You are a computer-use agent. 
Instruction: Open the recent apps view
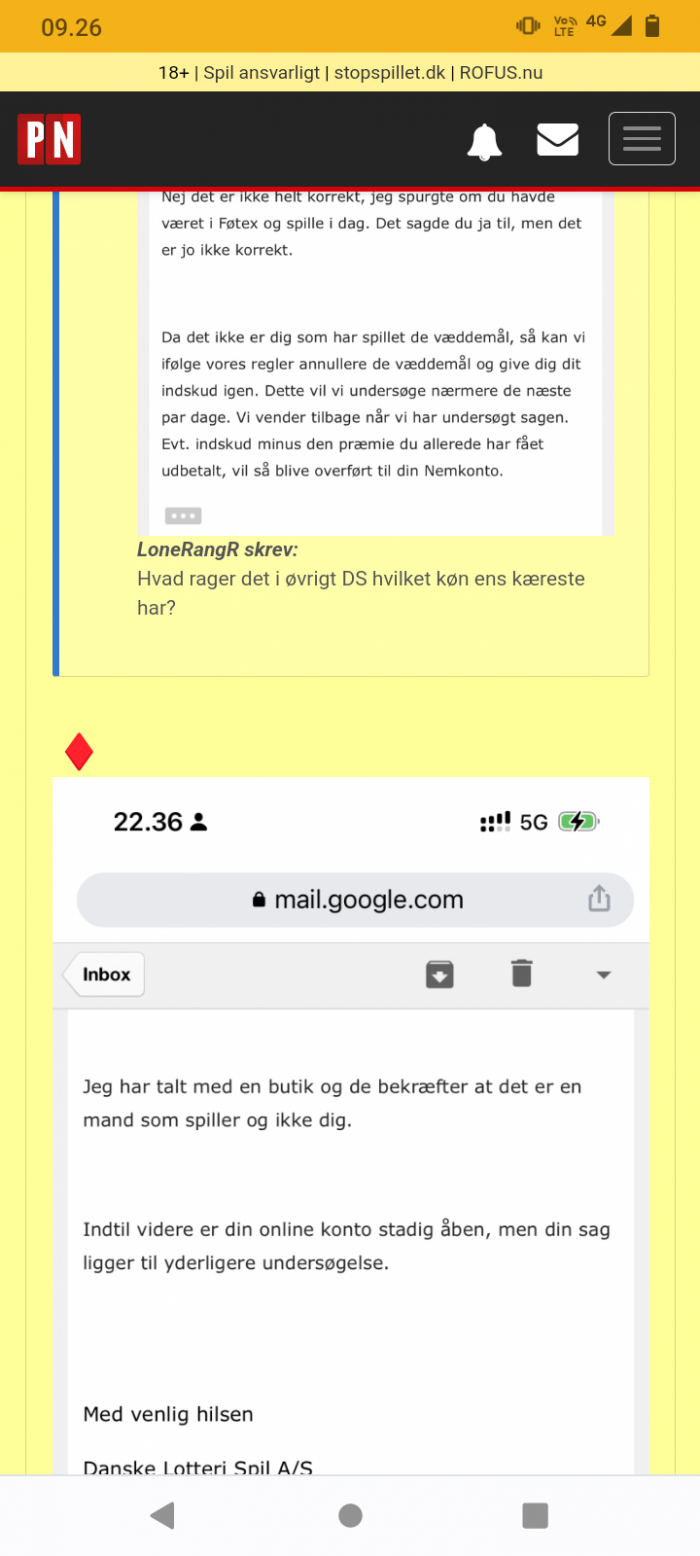click(535, 1515)
